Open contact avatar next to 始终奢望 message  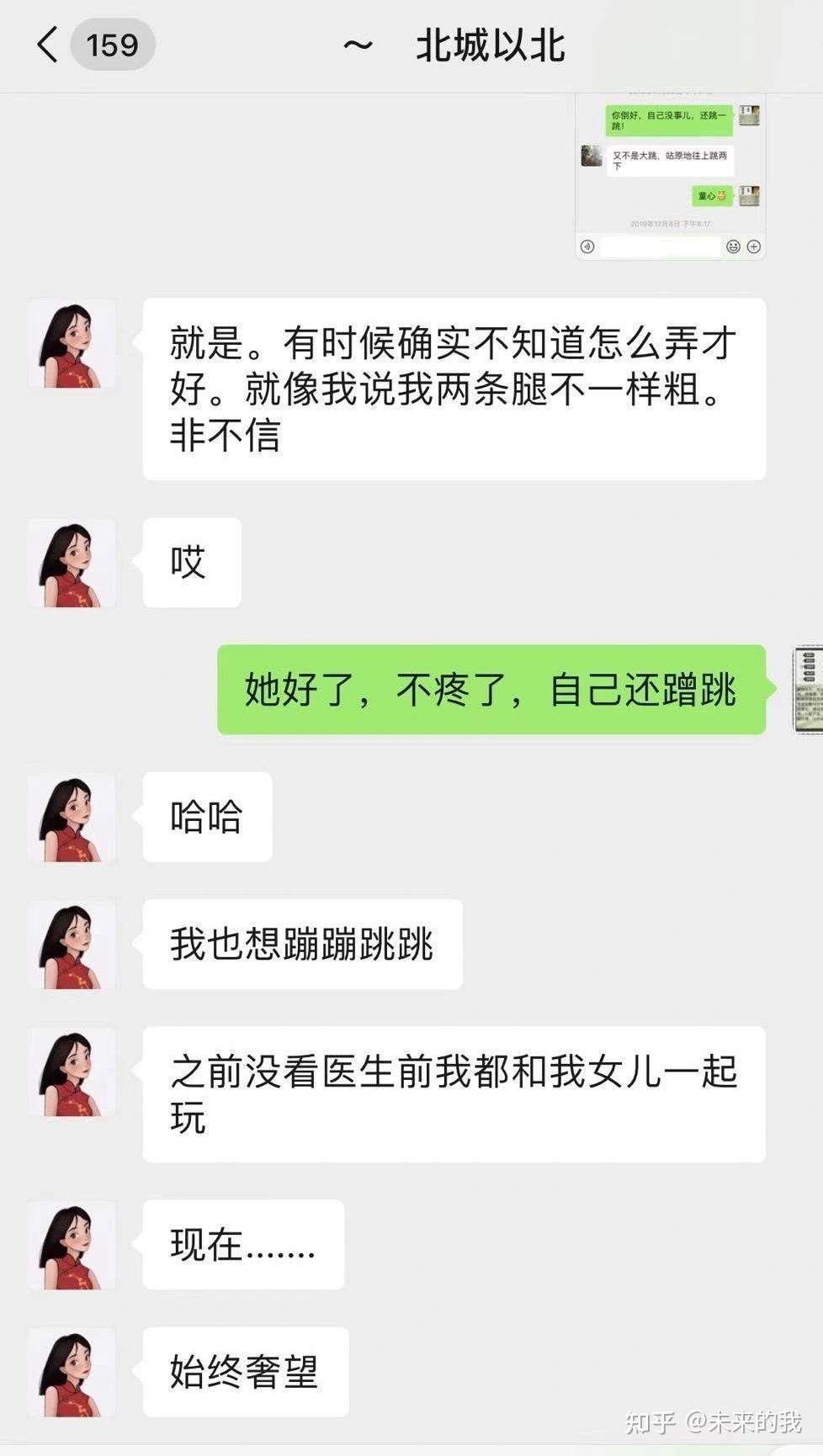72,1372
